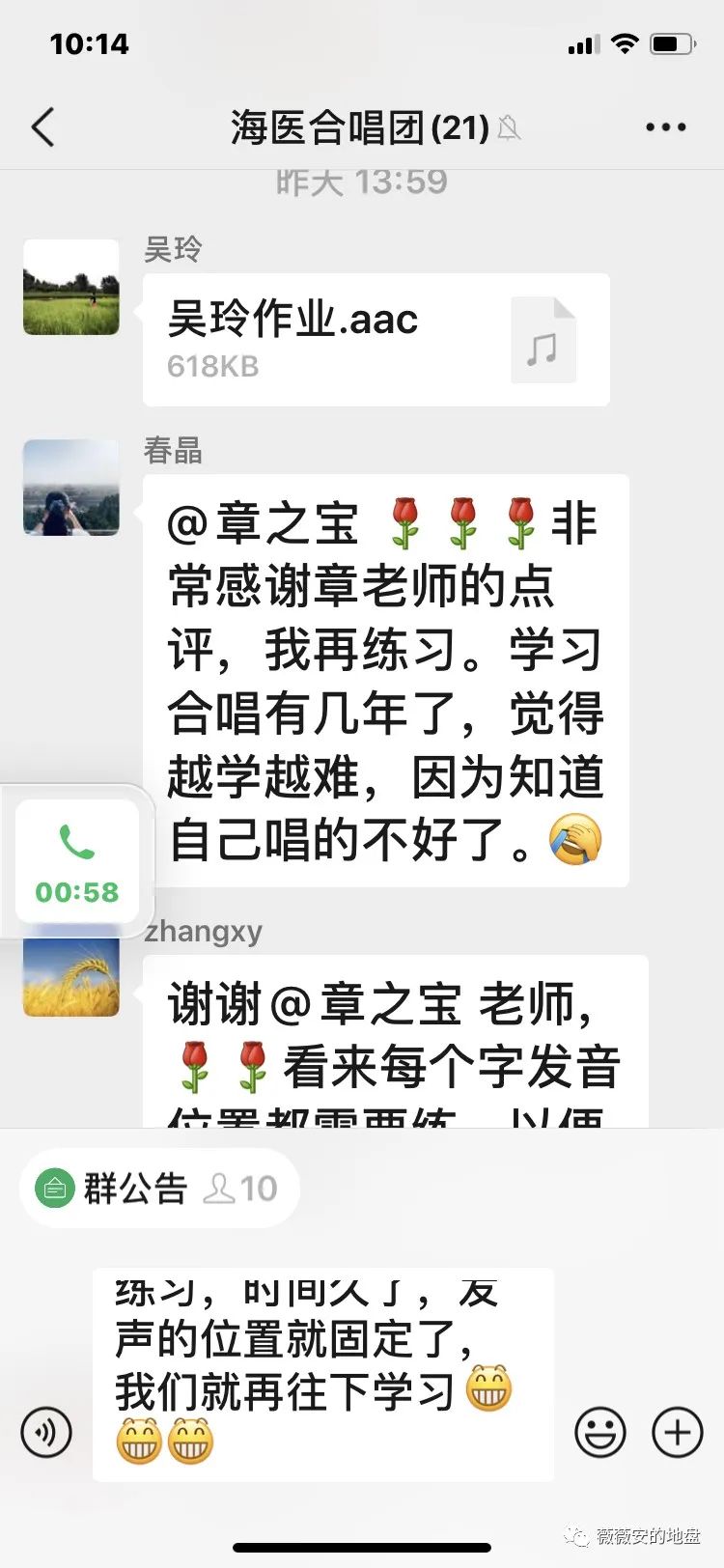Open the emoji sticker panel

point(600,1432)
